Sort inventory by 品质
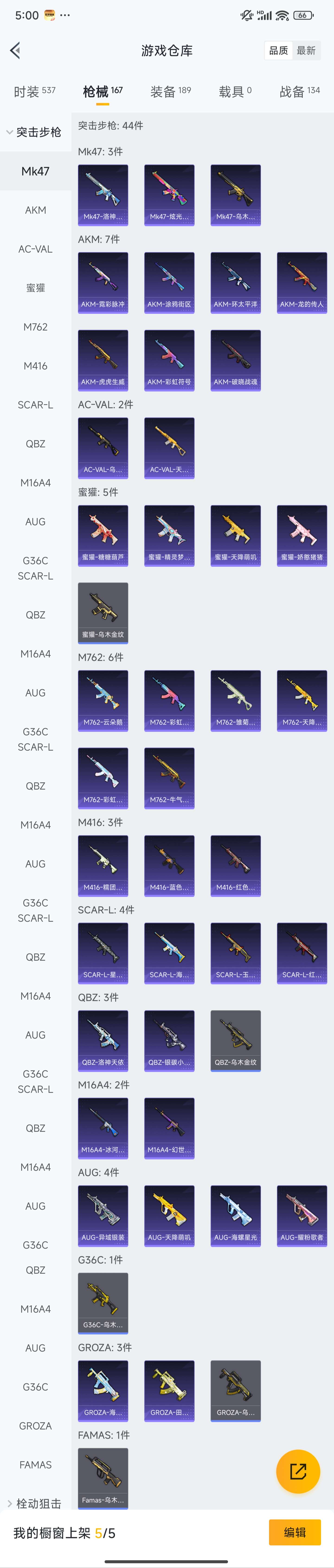Image resolution: width=334 pixels, height=1568 pixels. click(279, 51)
